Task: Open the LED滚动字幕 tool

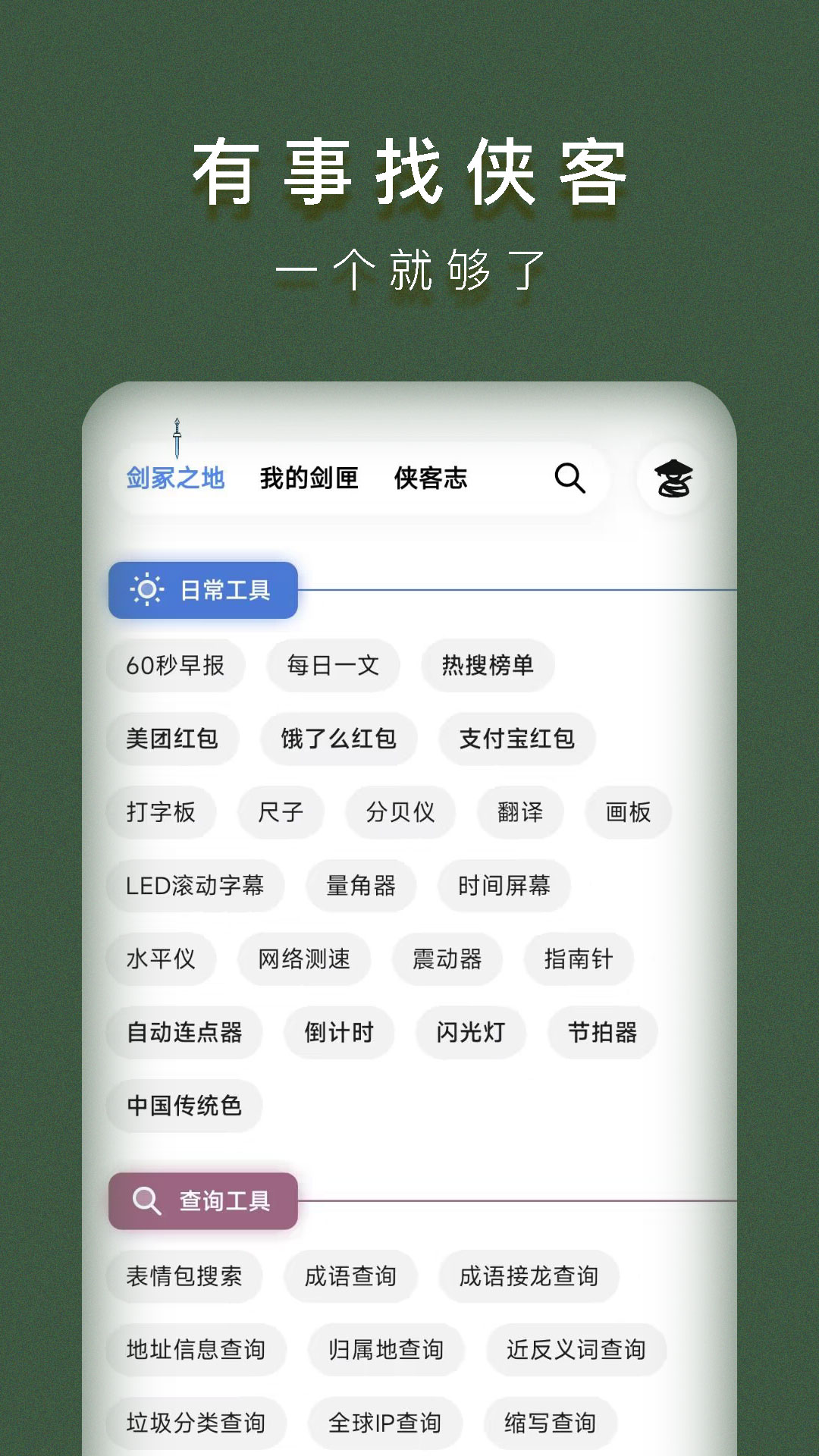Action: coord(195,886)
